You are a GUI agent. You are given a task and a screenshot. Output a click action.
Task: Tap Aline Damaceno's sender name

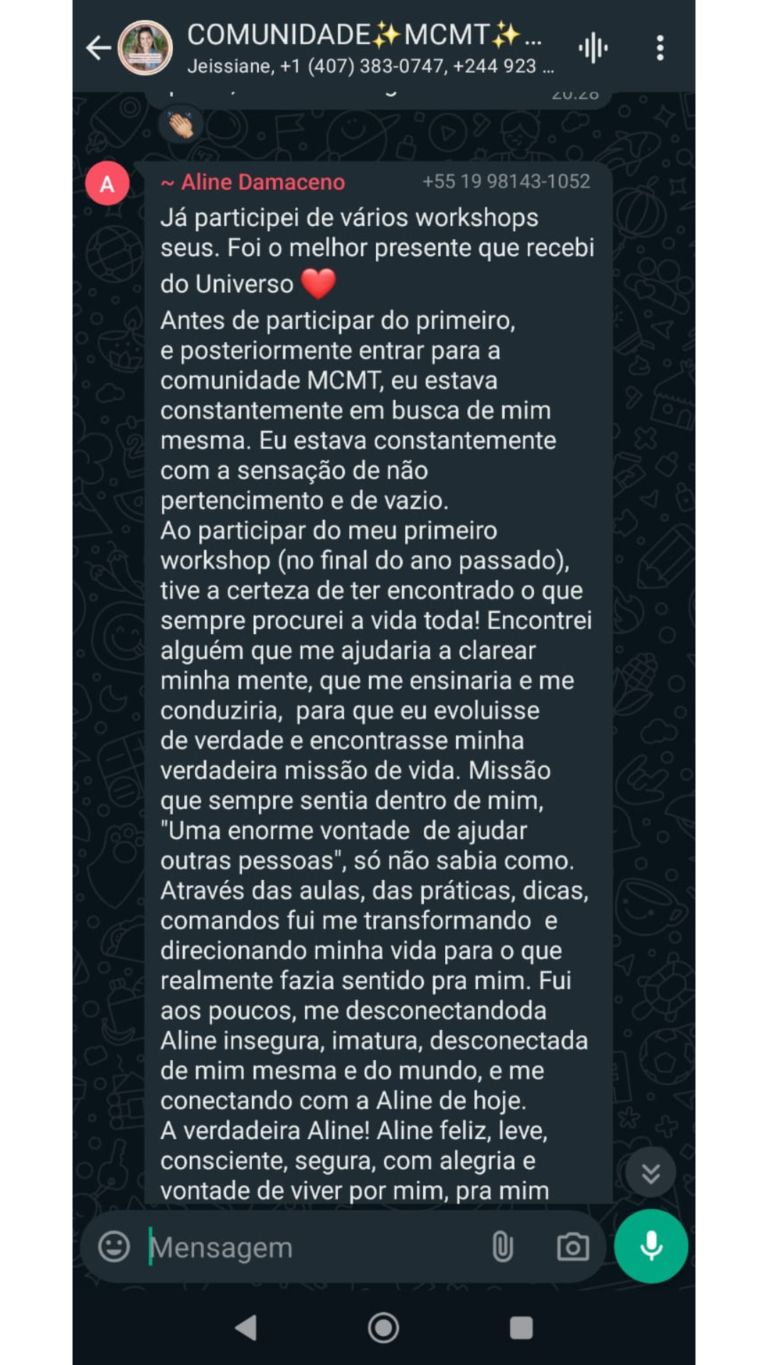(x=253, y=182)
